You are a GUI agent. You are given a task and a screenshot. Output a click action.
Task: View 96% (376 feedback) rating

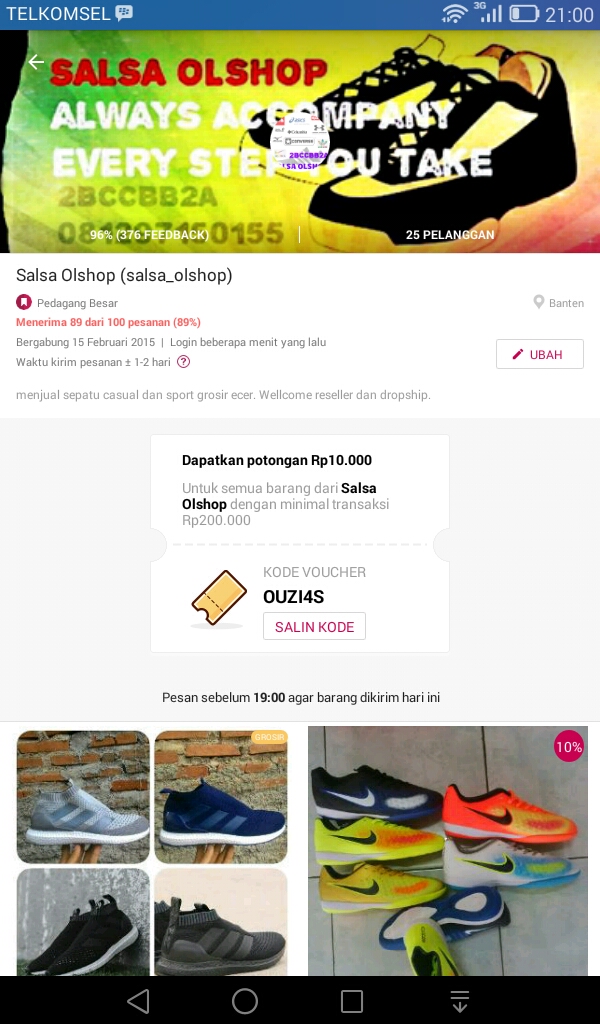click(150, 234)
